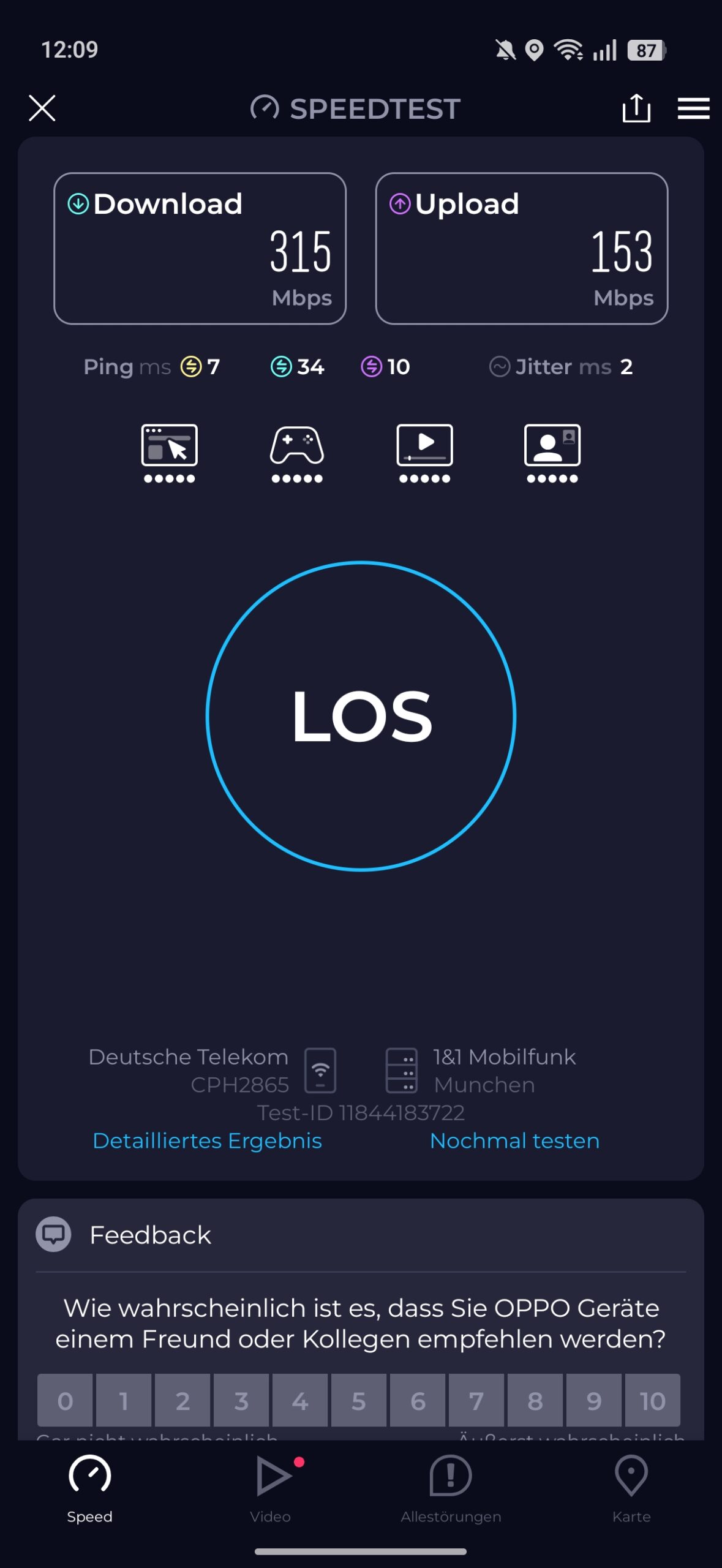Open the hamburger menu
Screen dimensions: 722x1568
point(693,108)
